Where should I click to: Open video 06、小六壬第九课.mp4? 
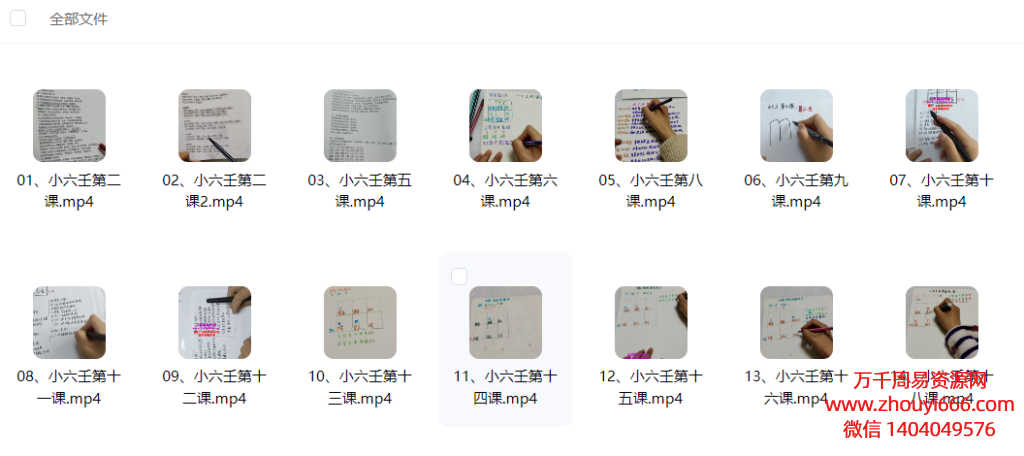pyautogui.click(x=796, y=126)
